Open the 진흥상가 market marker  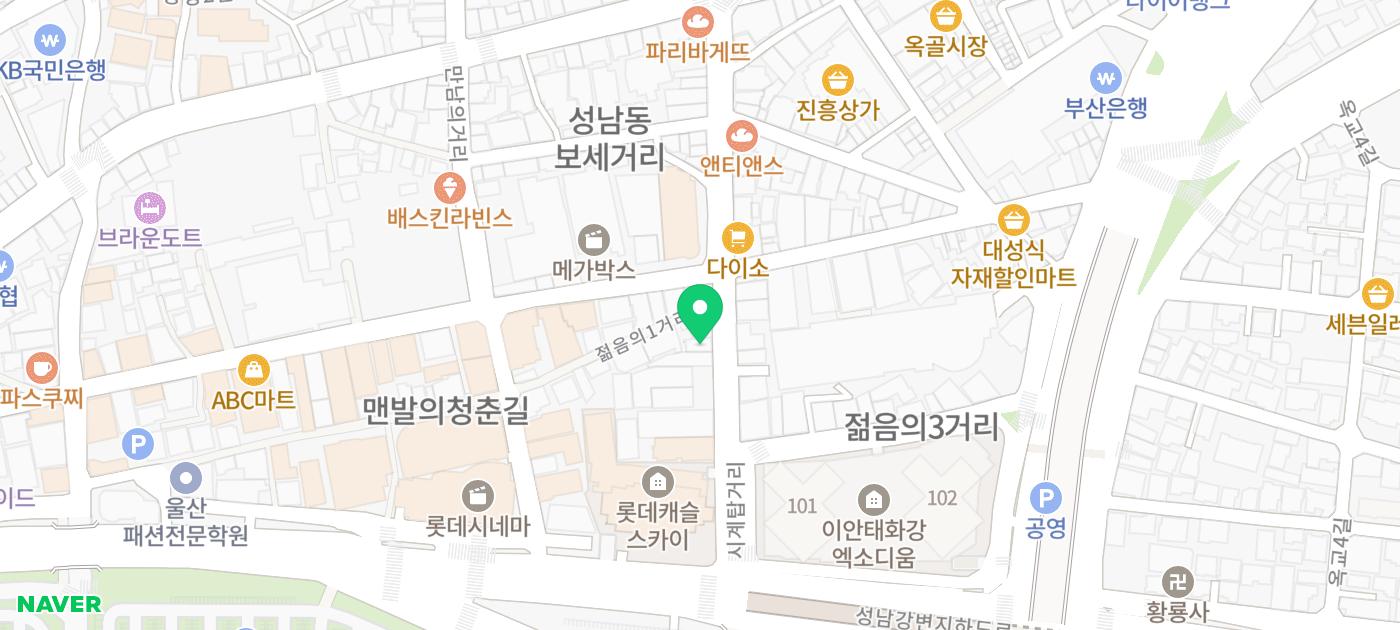click(x=837, y=79)
